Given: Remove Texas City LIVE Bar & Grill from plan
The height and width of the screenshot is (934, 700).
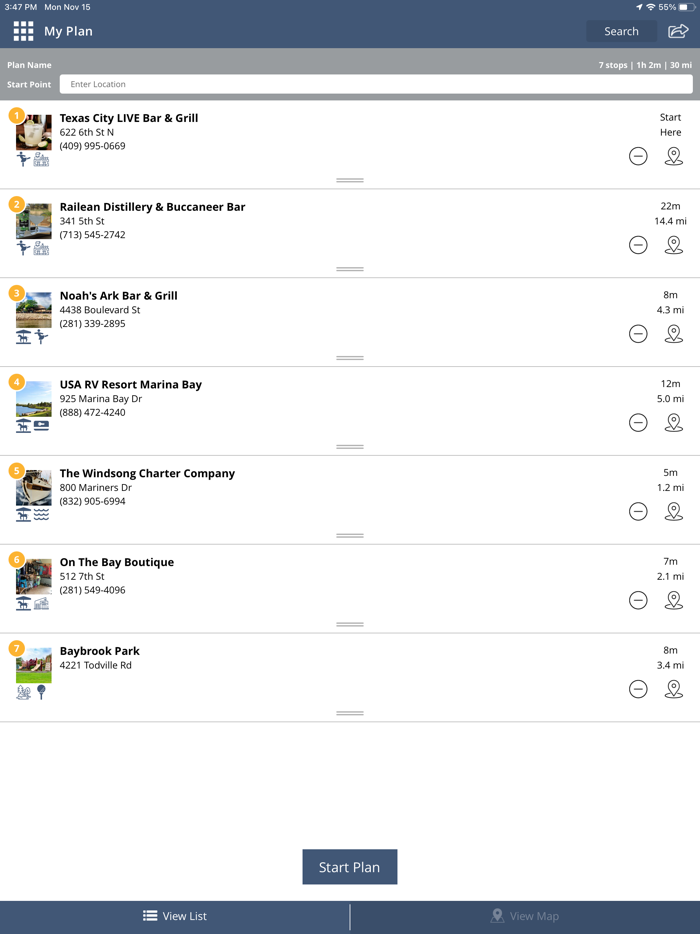Looking at the screenshot, I should 638,156.
